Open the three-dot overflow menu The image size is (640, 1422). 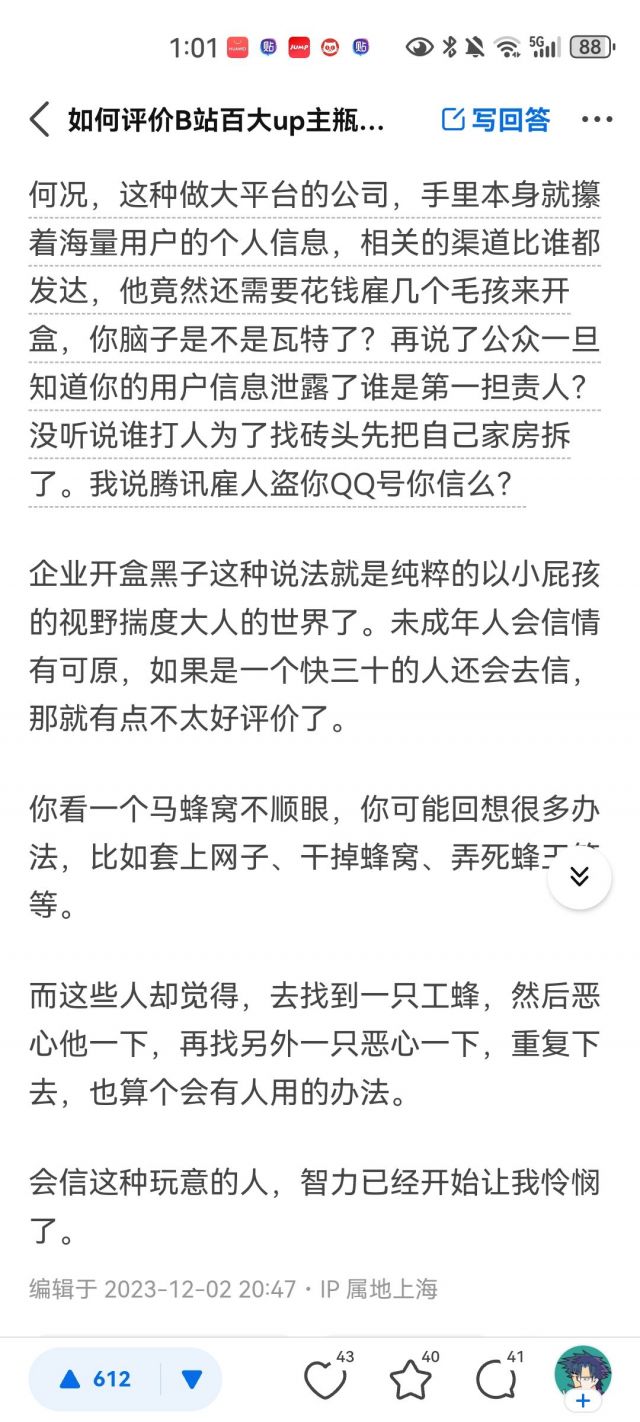[x=596, y=120]
